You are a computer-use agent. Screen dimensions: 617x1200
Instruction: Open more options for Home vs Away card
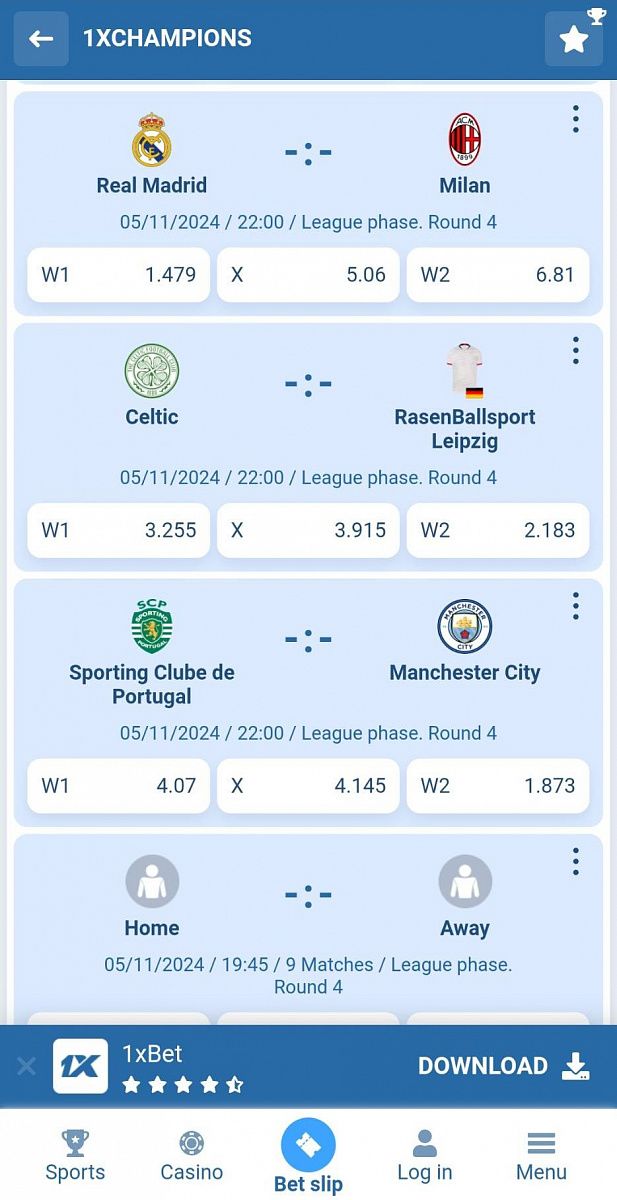coord(575,862)
